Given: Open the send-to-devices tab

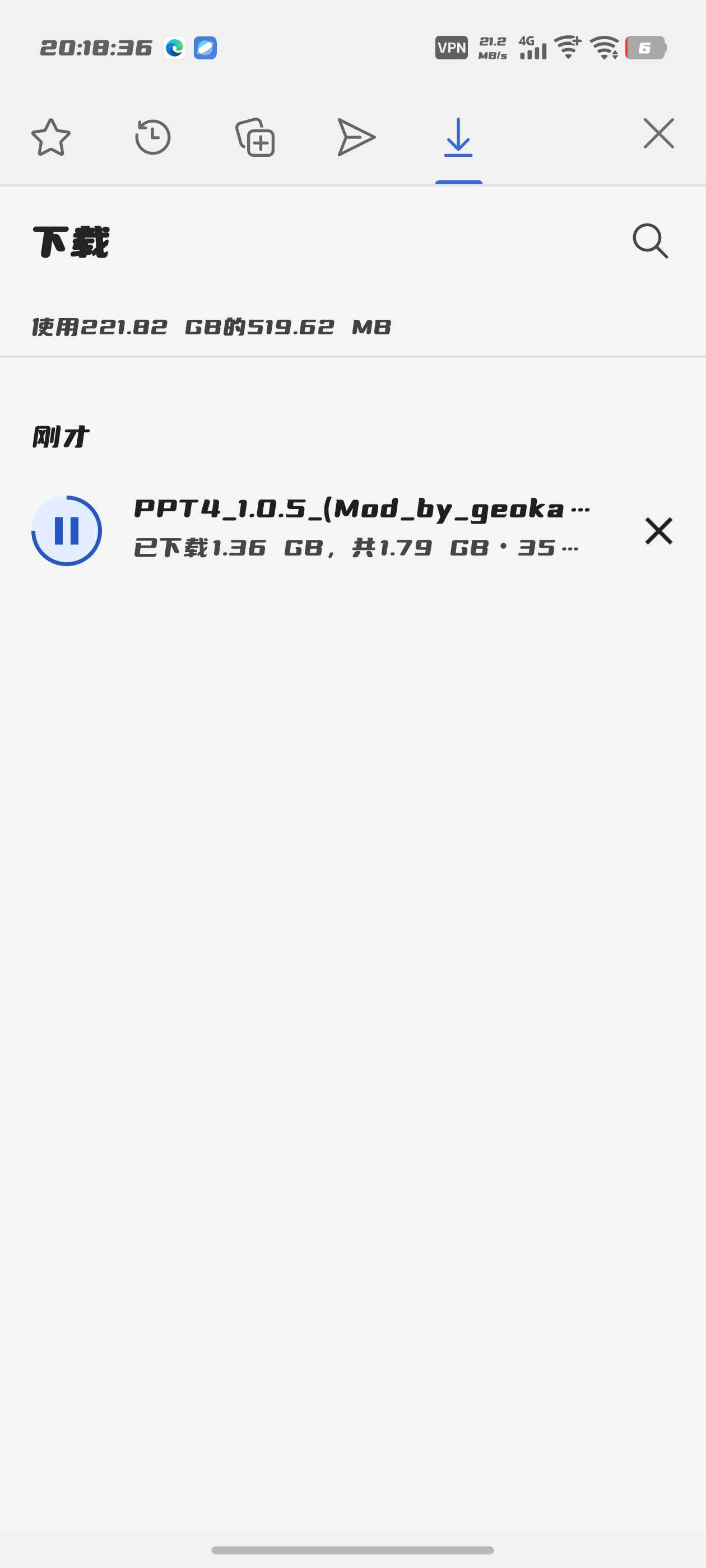Looking at the screenshot, I should (356, 138).
